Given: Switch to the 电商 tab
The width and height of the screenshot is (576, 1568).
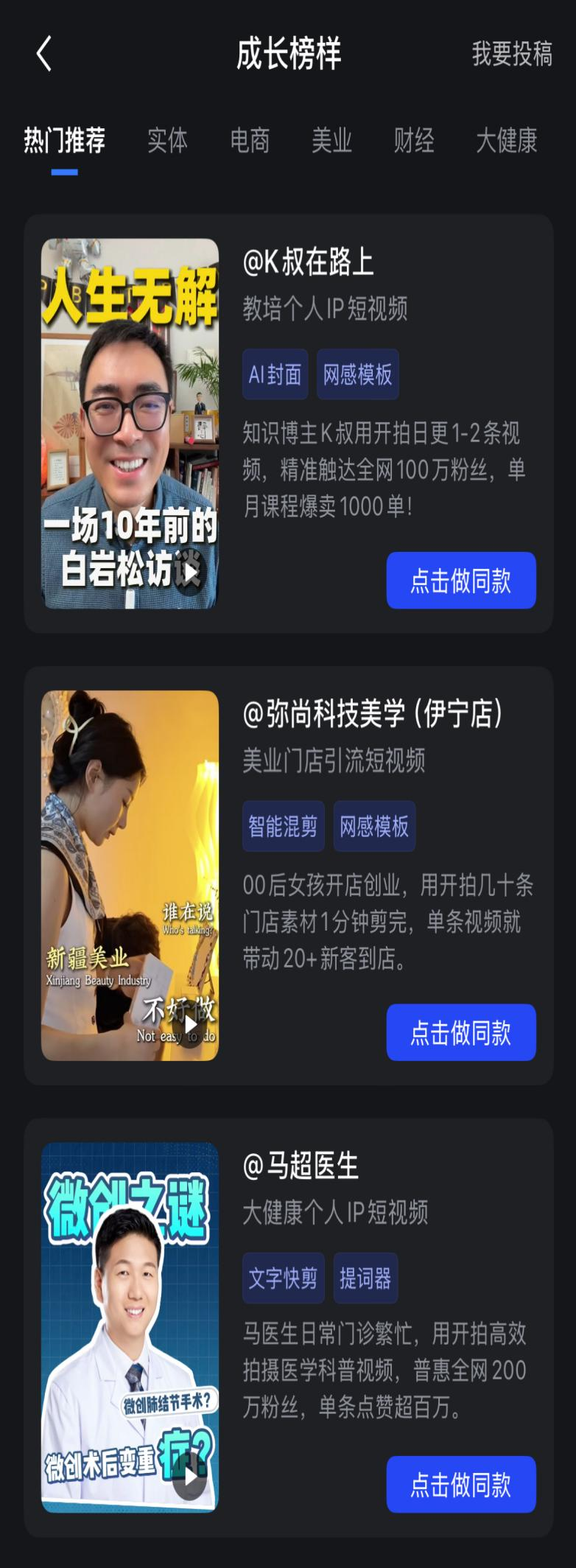Looking at the screenshot, I should pos(250,140).
